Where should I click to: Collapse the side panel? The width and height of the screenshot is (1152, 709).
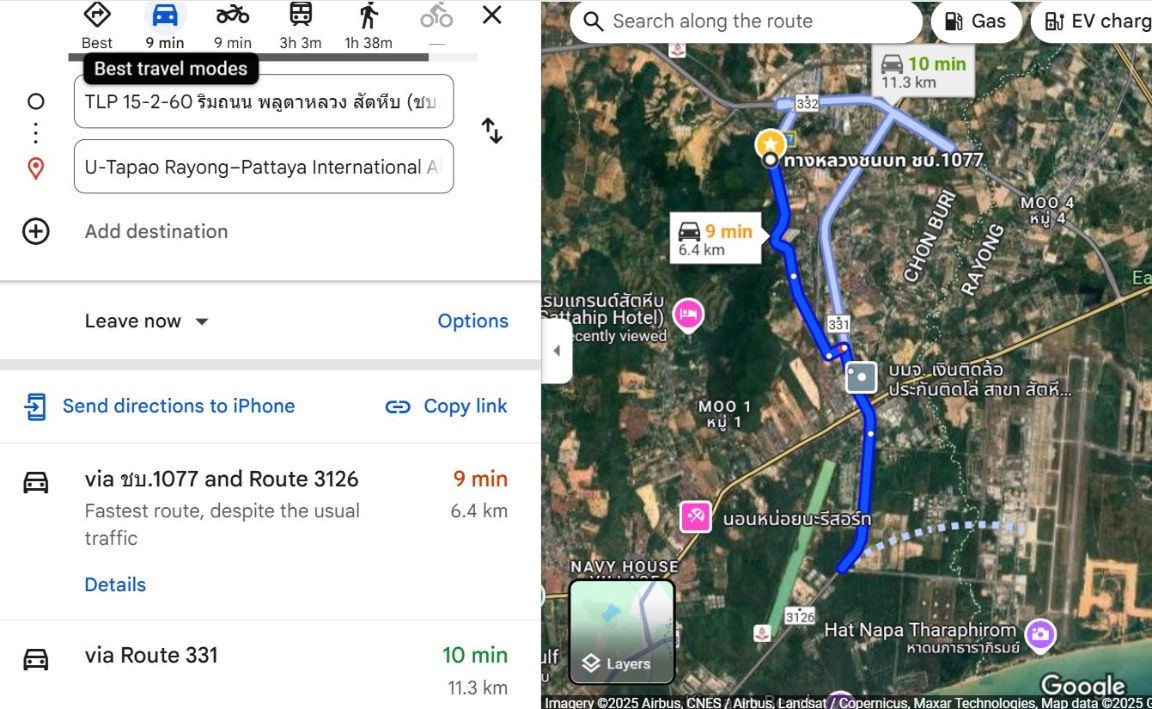pyautogui.click(x=557, y=350)
